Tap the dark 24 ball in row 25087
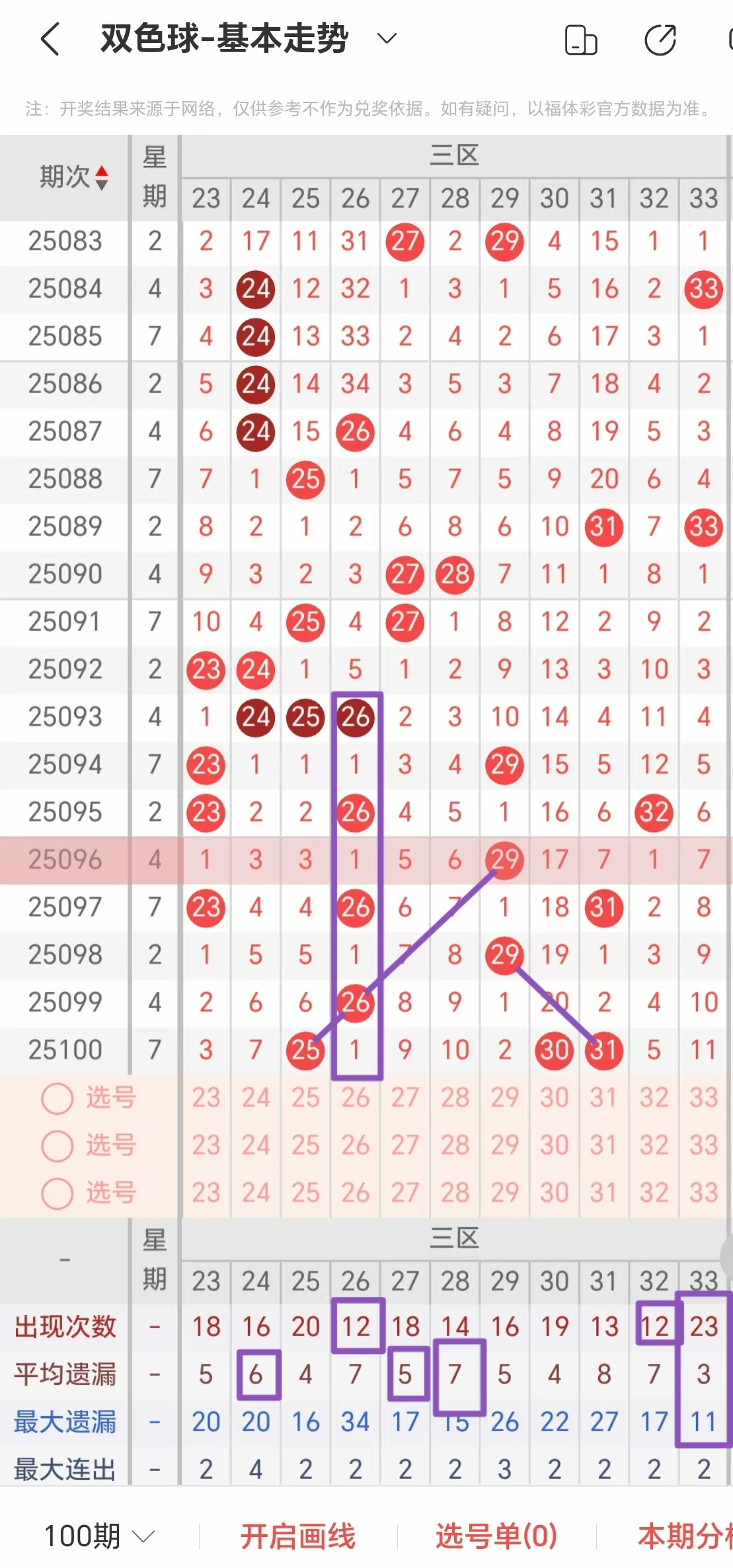This screenshot has width=733, height=1568. 255,431
